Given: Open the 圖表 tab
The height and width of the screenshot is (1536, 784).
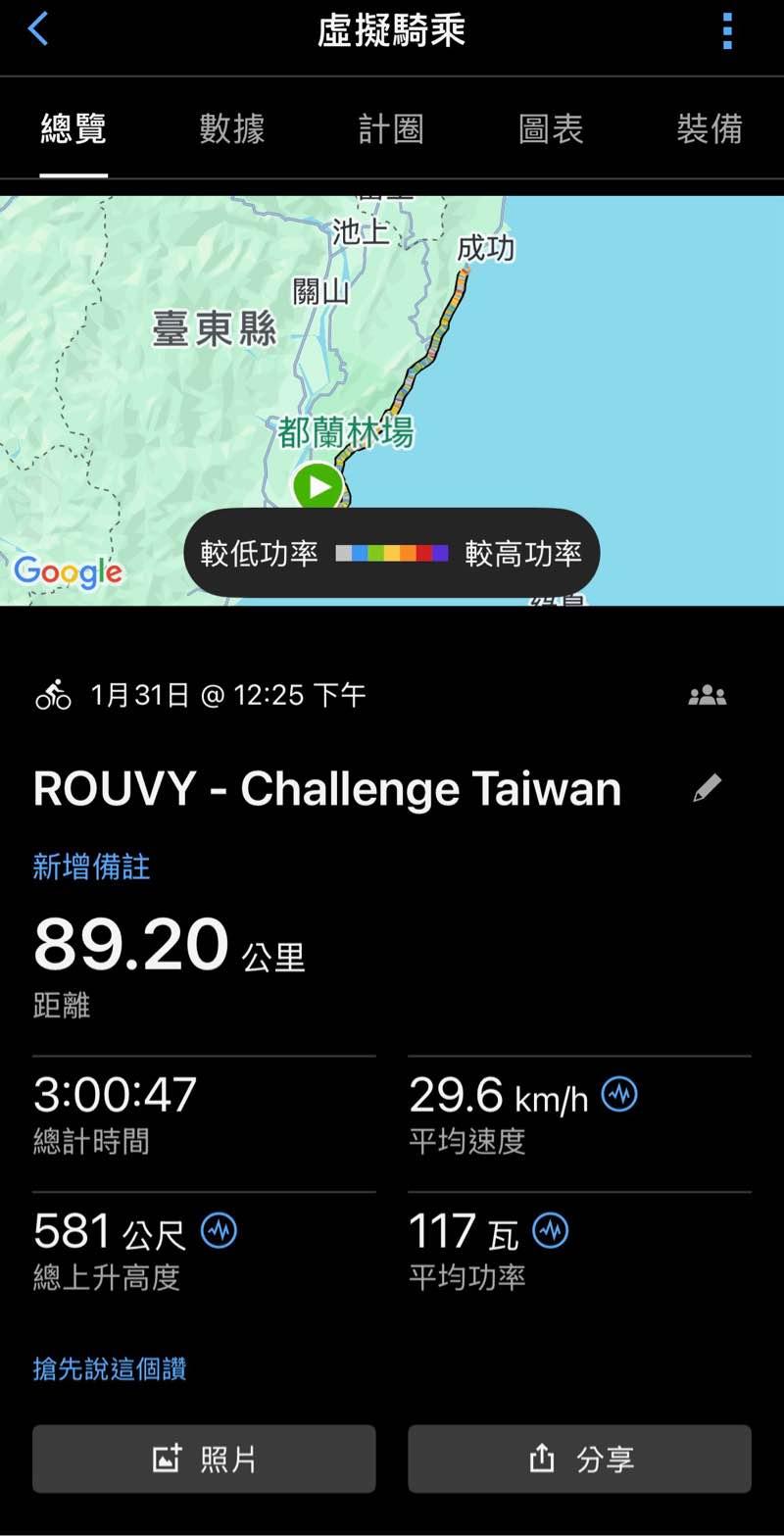Looking at the screenshot, I should 551,129.
